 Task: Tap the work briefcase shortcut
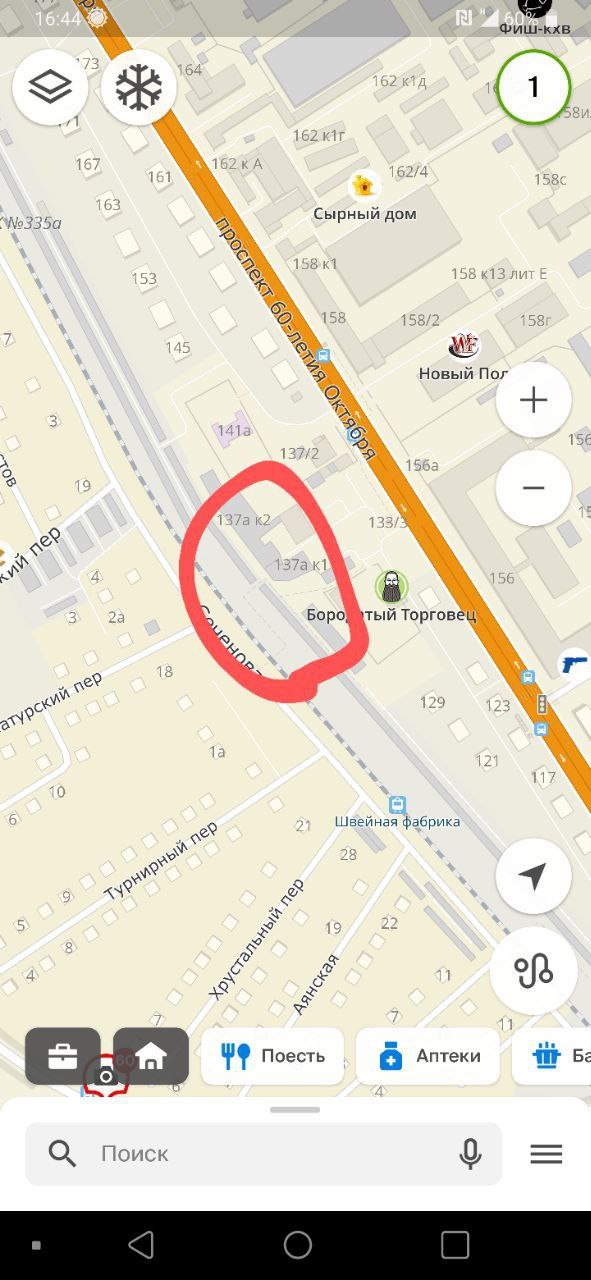[x=63, y=1056]
